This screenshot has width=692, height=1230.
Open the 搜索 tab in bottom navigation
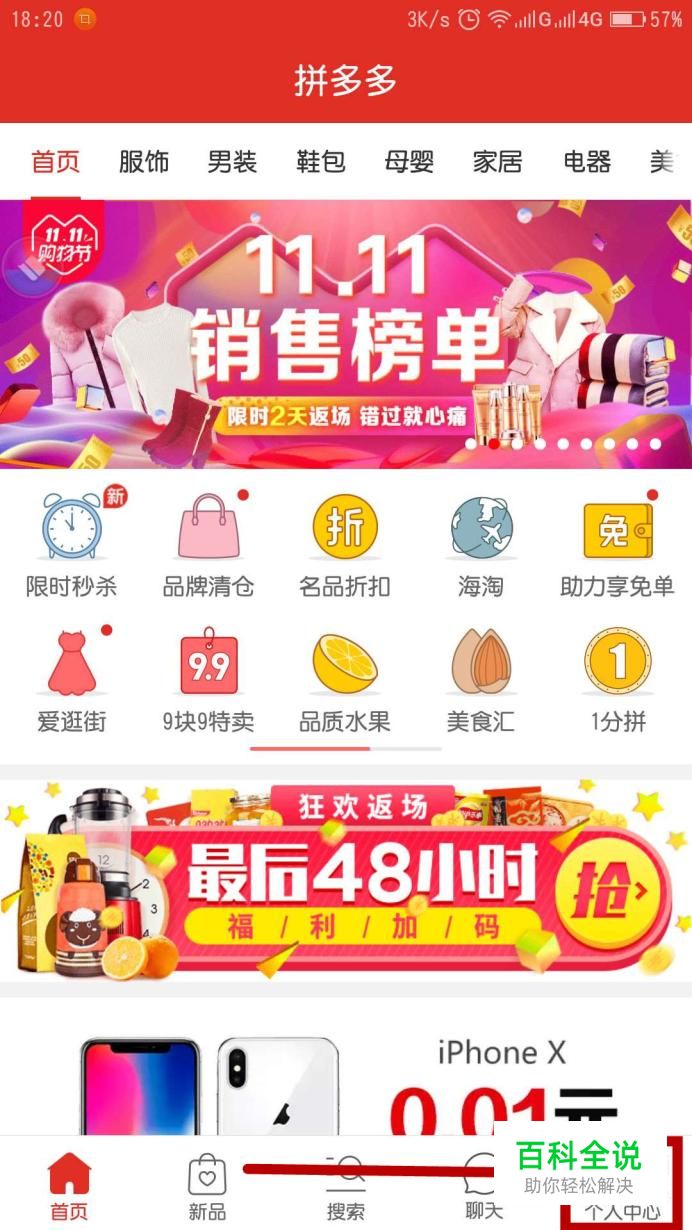[x=346, y=1187]
